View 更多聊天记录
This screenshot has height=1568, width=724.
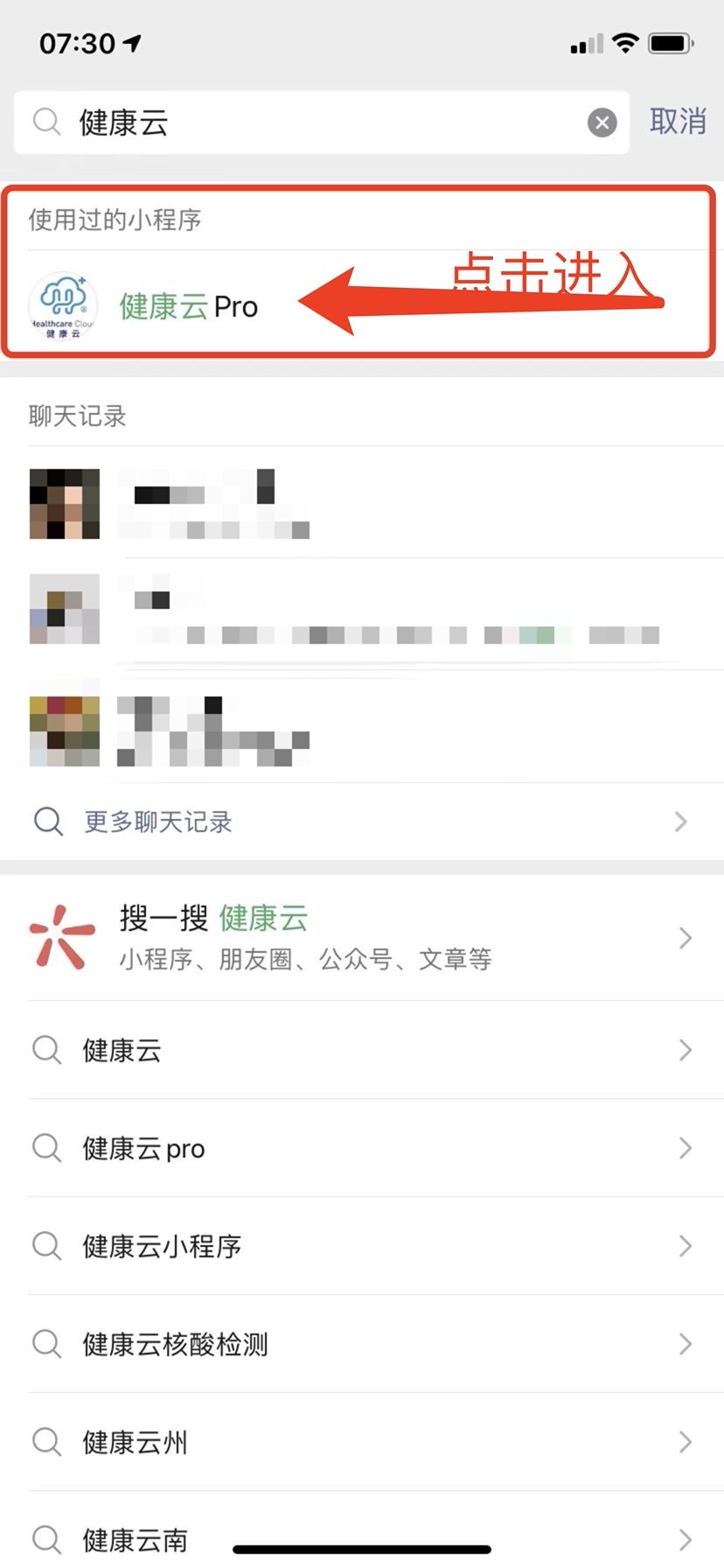[x=157, y=822]
